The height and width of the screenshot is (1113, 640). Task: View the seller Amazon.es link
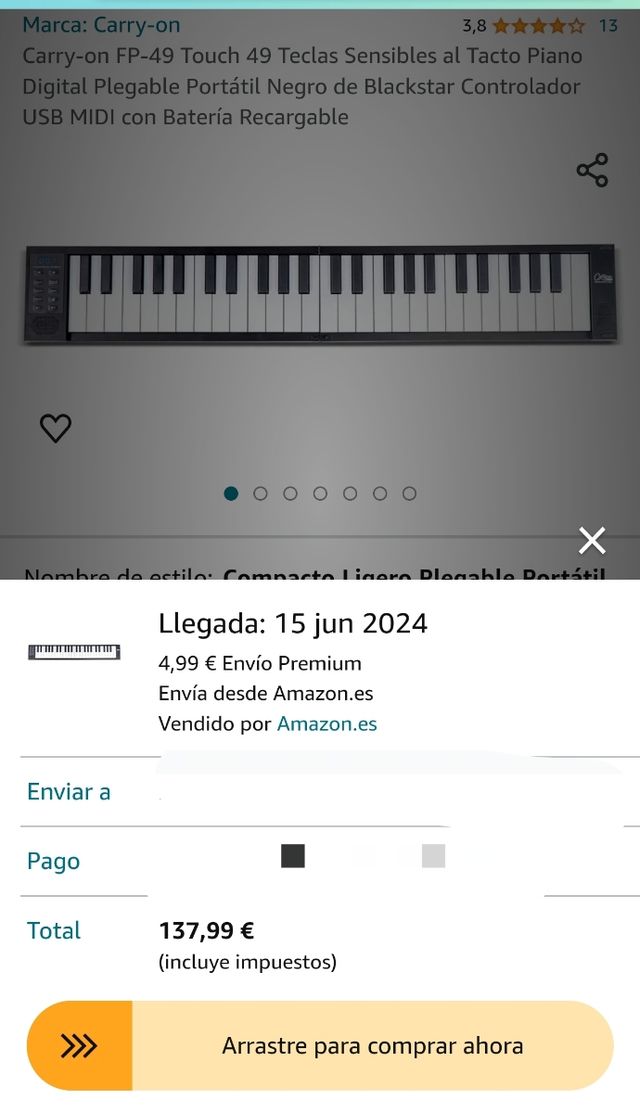[x=327, y=723]
